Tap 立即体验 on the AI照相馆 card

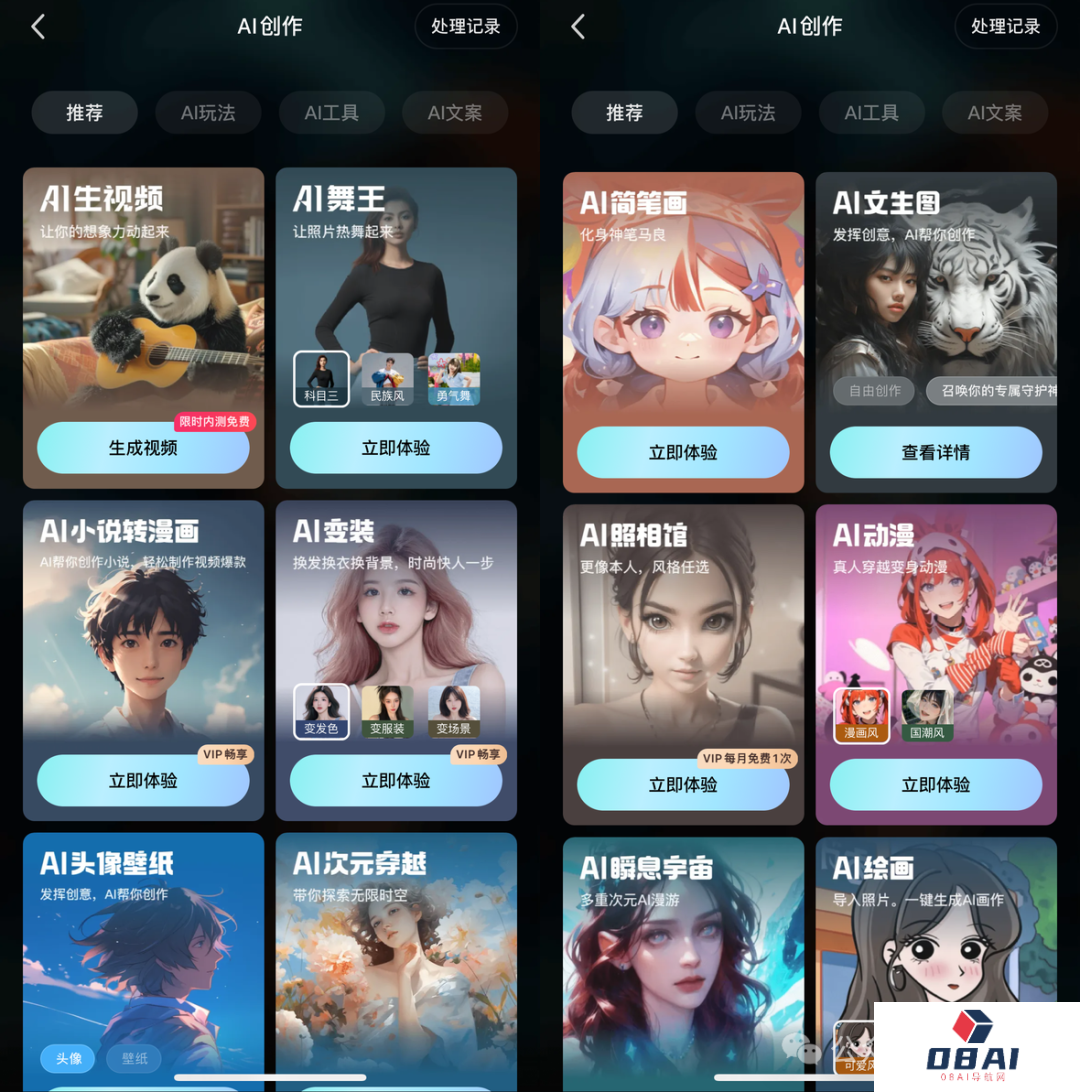click(x=683, y=785)
